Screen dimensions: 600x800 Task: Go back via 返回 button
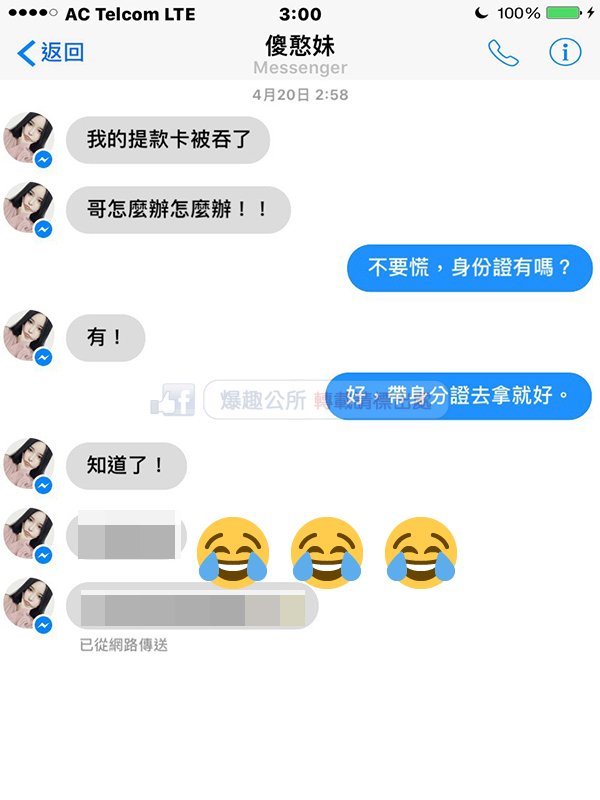point(50,53)
